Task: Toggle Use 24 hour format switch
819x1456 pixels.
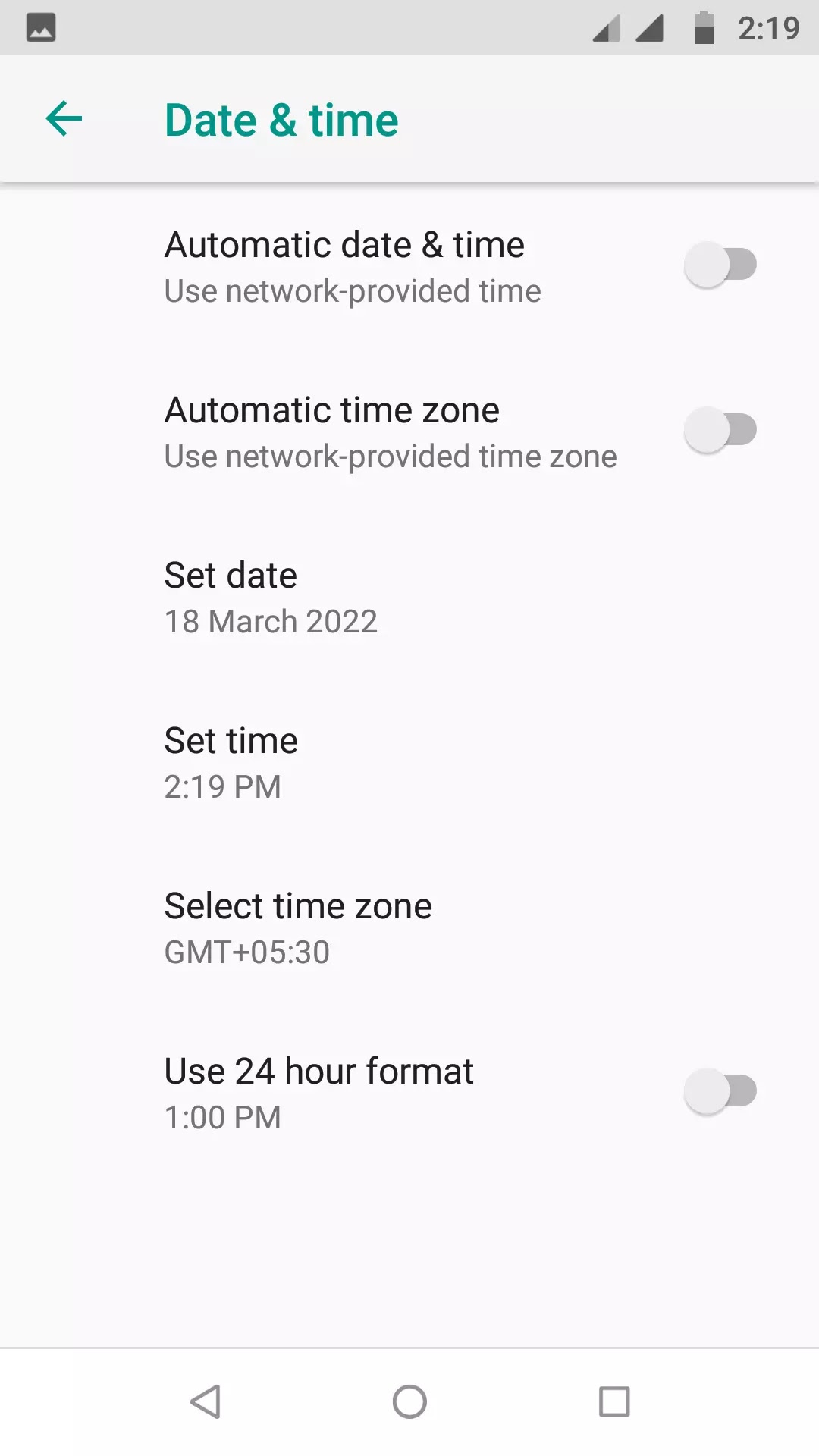Action: (720, 1091)
